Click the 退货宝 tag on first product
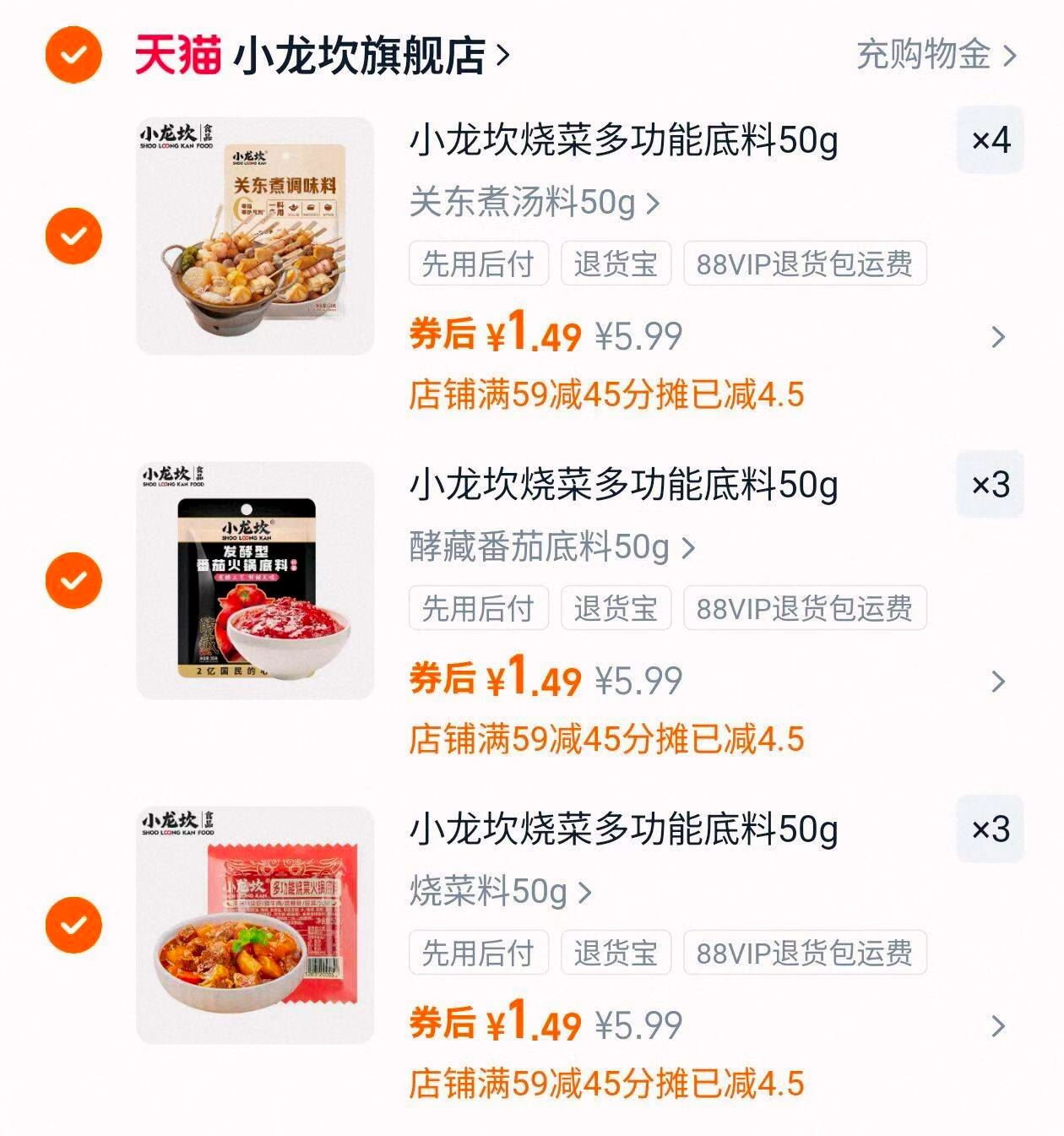 point(614,264)
